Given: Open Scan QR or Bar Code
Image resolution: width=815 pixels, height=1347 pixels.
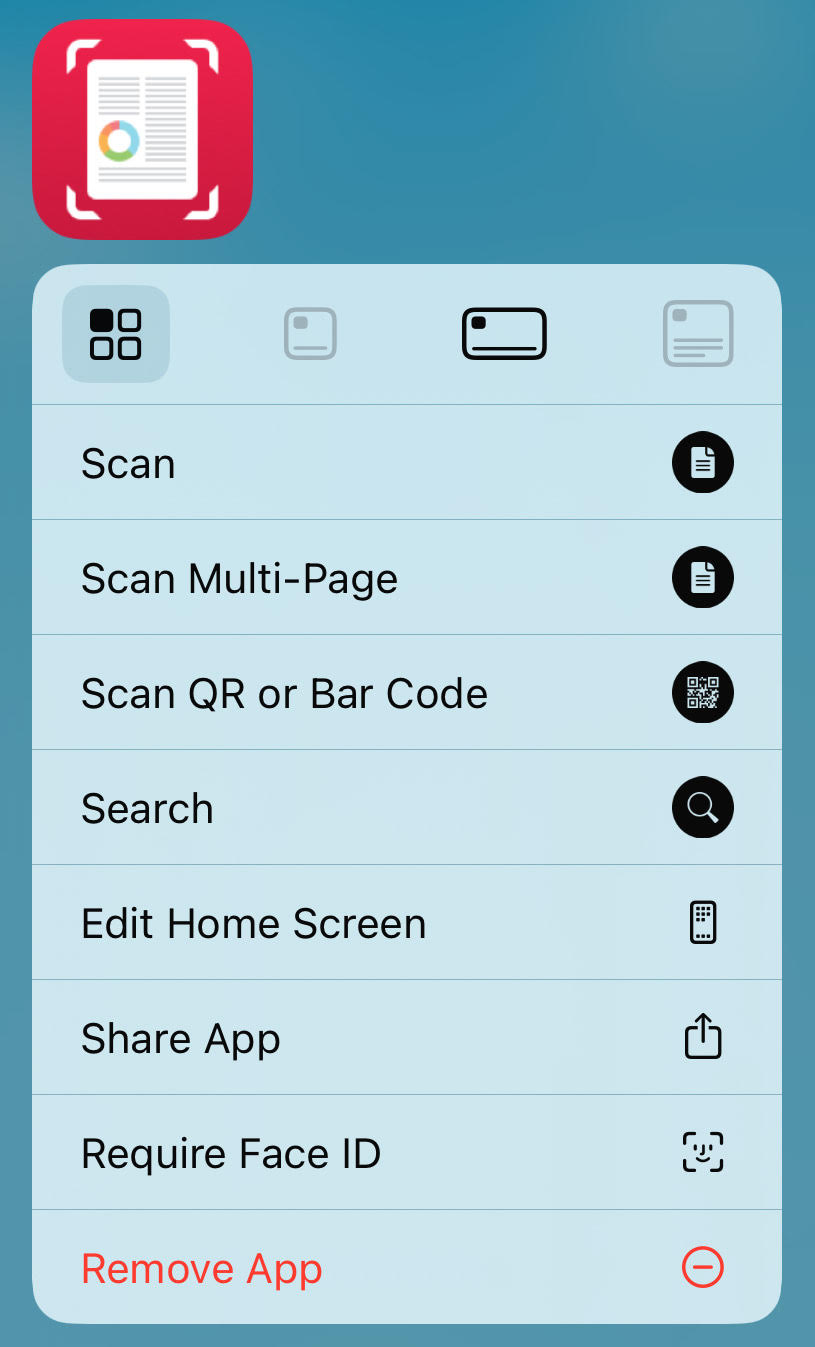Looking at the screenshot, I should point(406,693).
